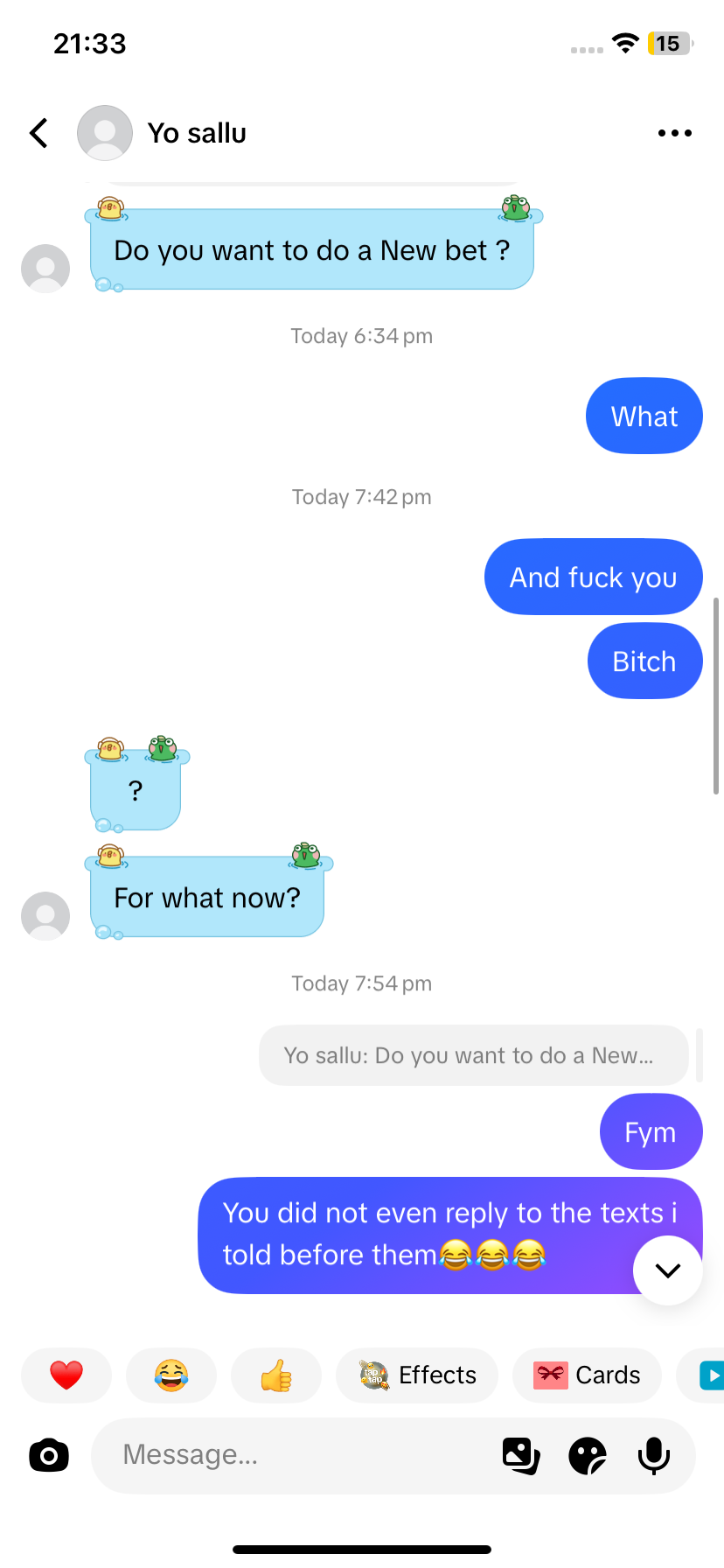
Task: Send the laughing-crying emoji quick reaction
Action: 171,1375
